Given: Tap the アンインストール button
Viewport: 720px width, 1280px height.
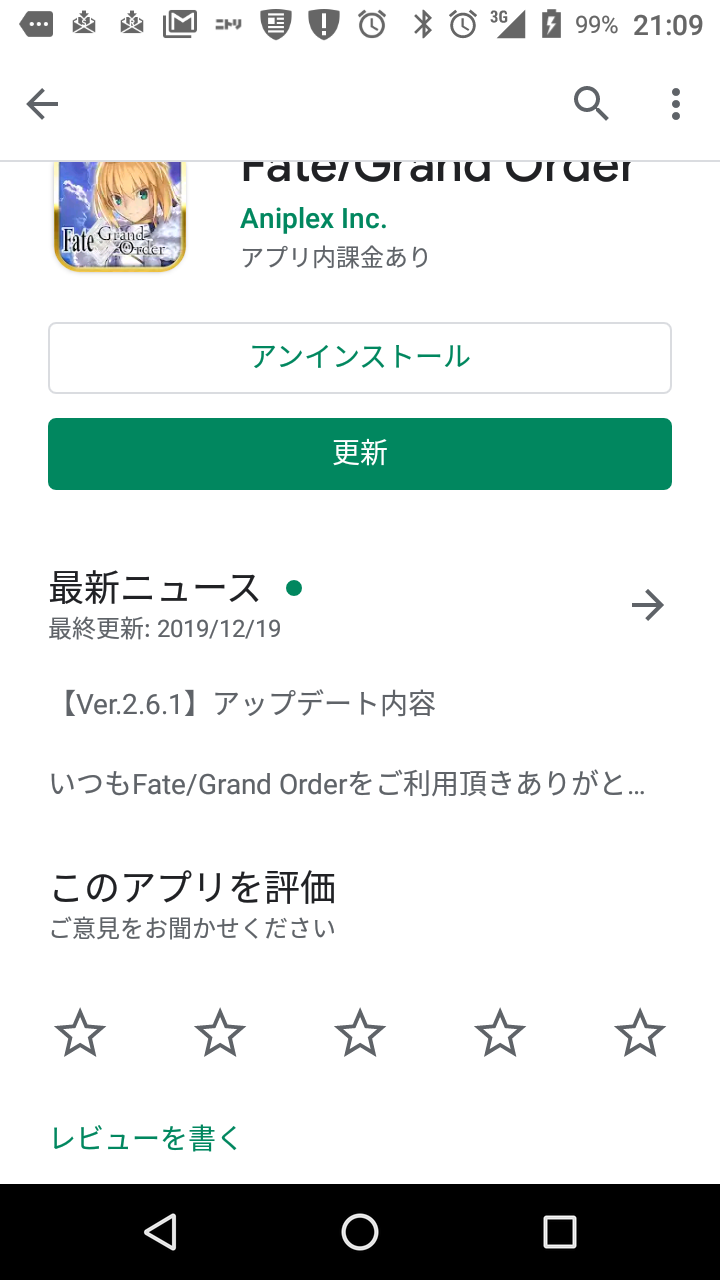Looking at the screenshot, I should pyautogui.click(x=360, y=357).
